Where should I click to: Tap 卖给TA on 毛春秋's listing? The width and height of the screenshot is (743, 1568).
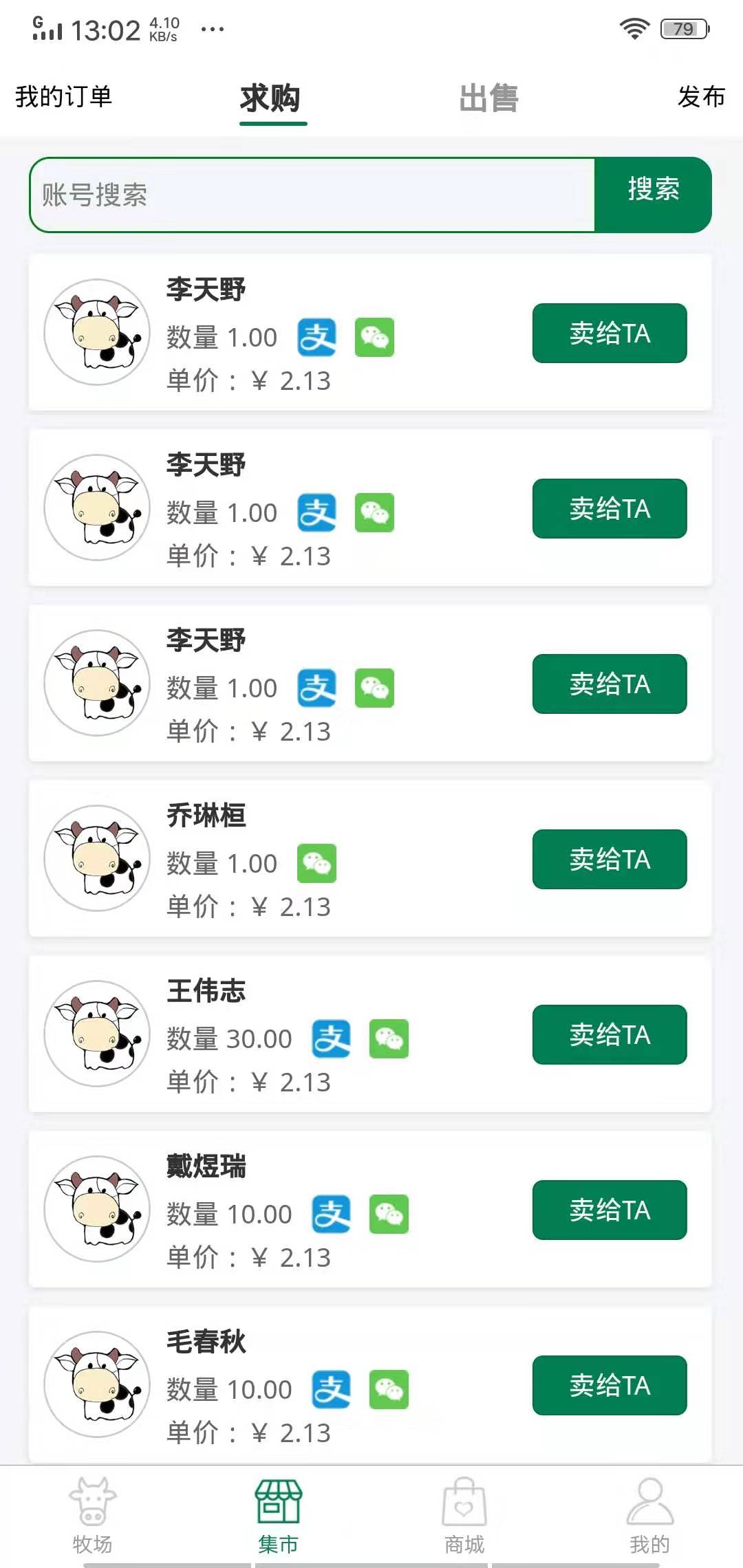(x=609, y=1386)
